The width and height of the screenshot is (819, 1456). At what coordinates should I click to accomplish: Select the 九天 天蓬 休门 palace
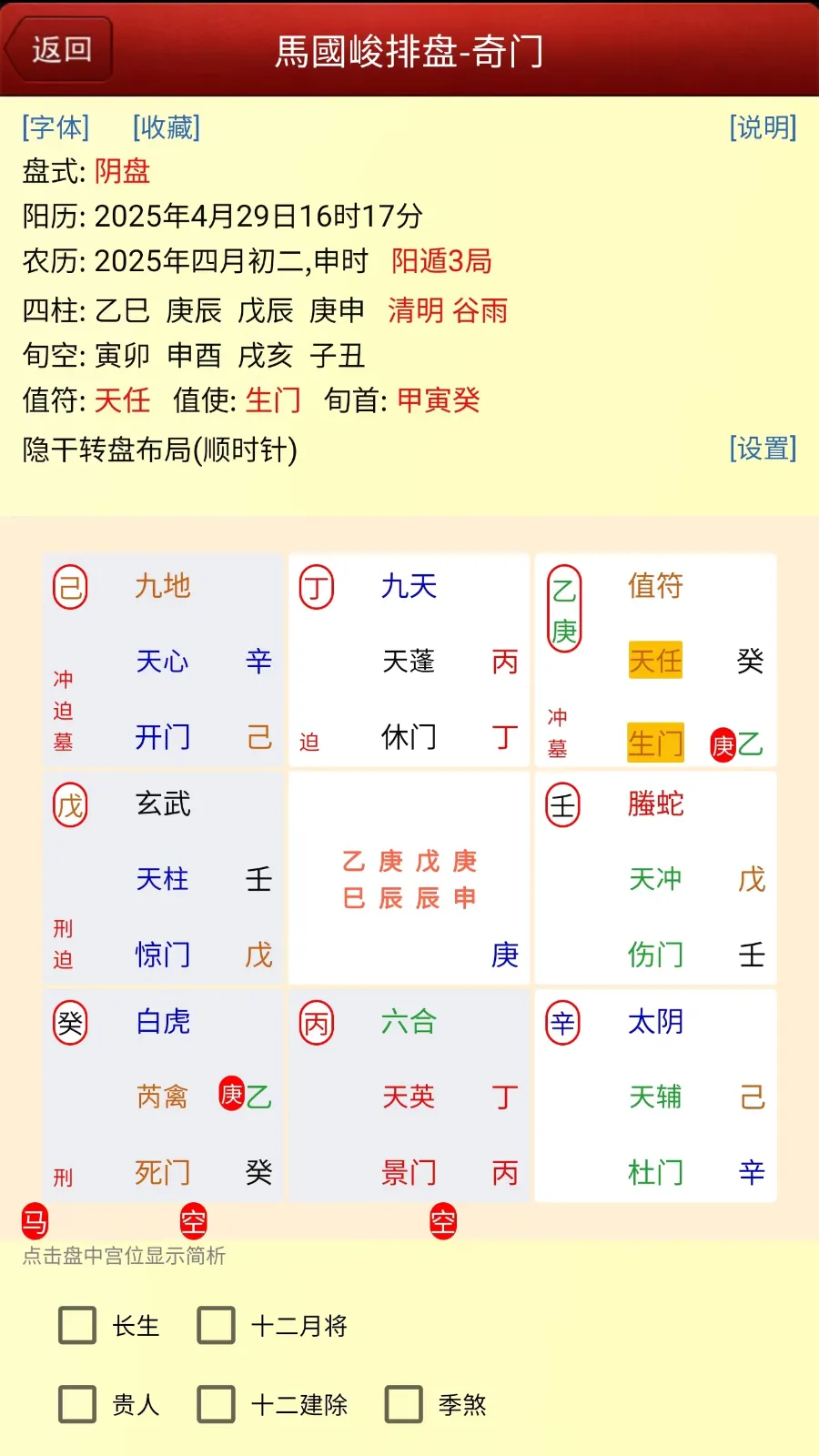(409, 661)
